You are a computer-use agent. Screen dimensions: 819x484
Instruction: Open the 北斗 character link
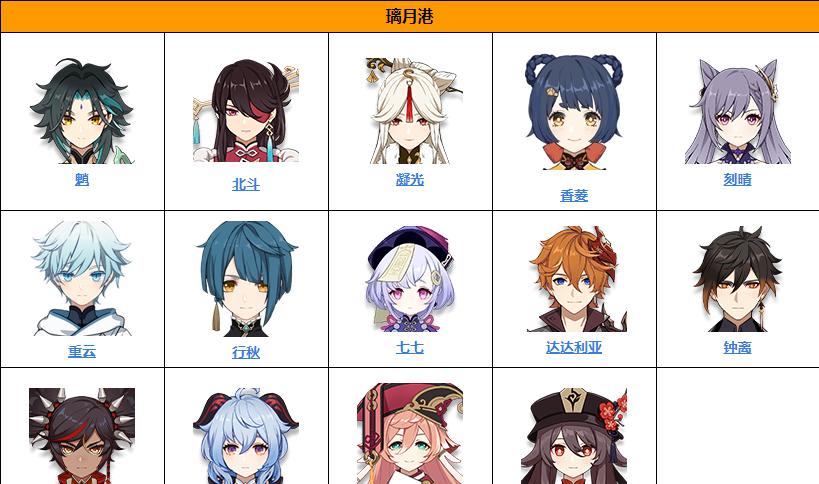246,185
